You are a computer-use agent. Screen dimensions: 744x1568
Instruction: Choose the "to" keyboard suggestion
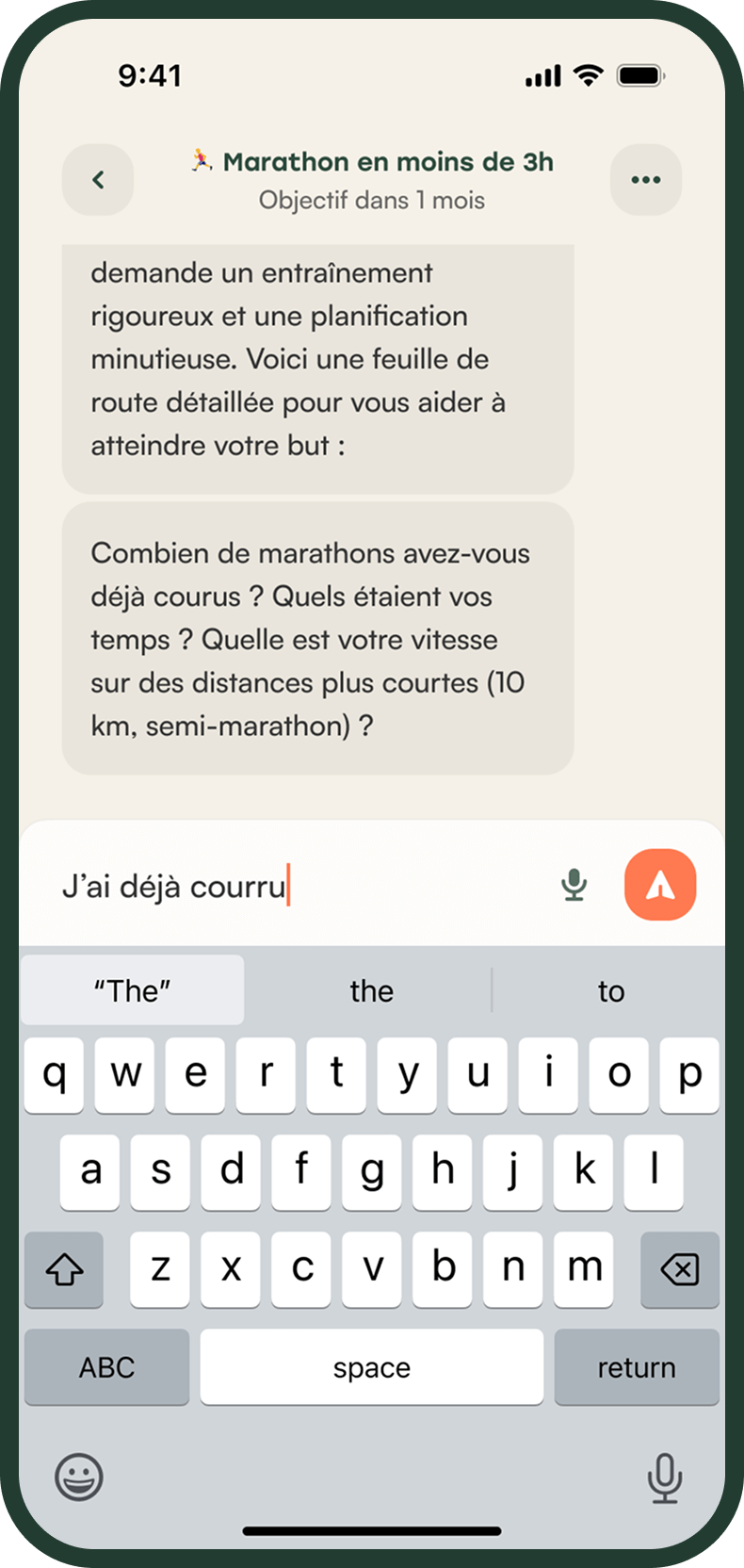click(610, 990)
